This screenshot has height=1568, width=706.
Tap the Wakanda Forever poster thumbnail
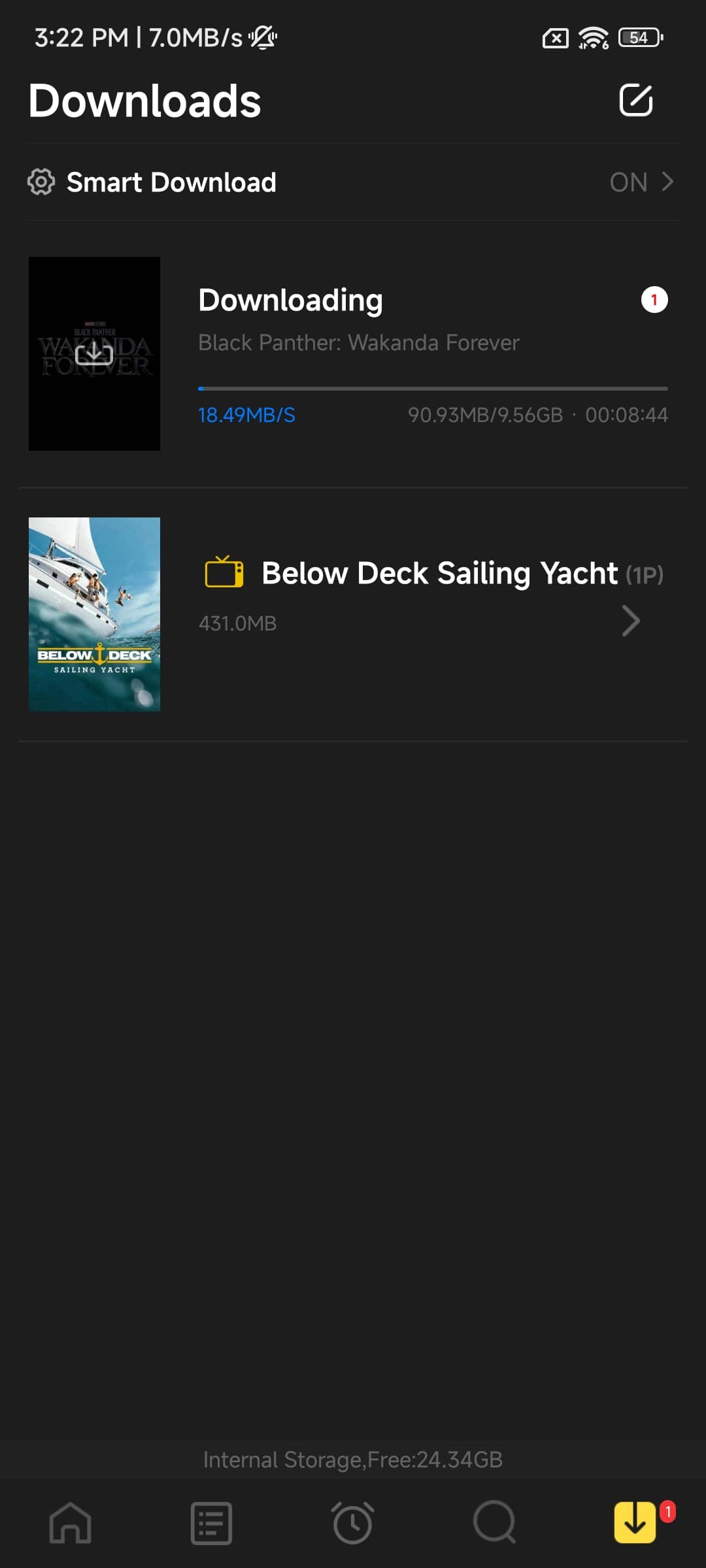click(x=94, y=353)
